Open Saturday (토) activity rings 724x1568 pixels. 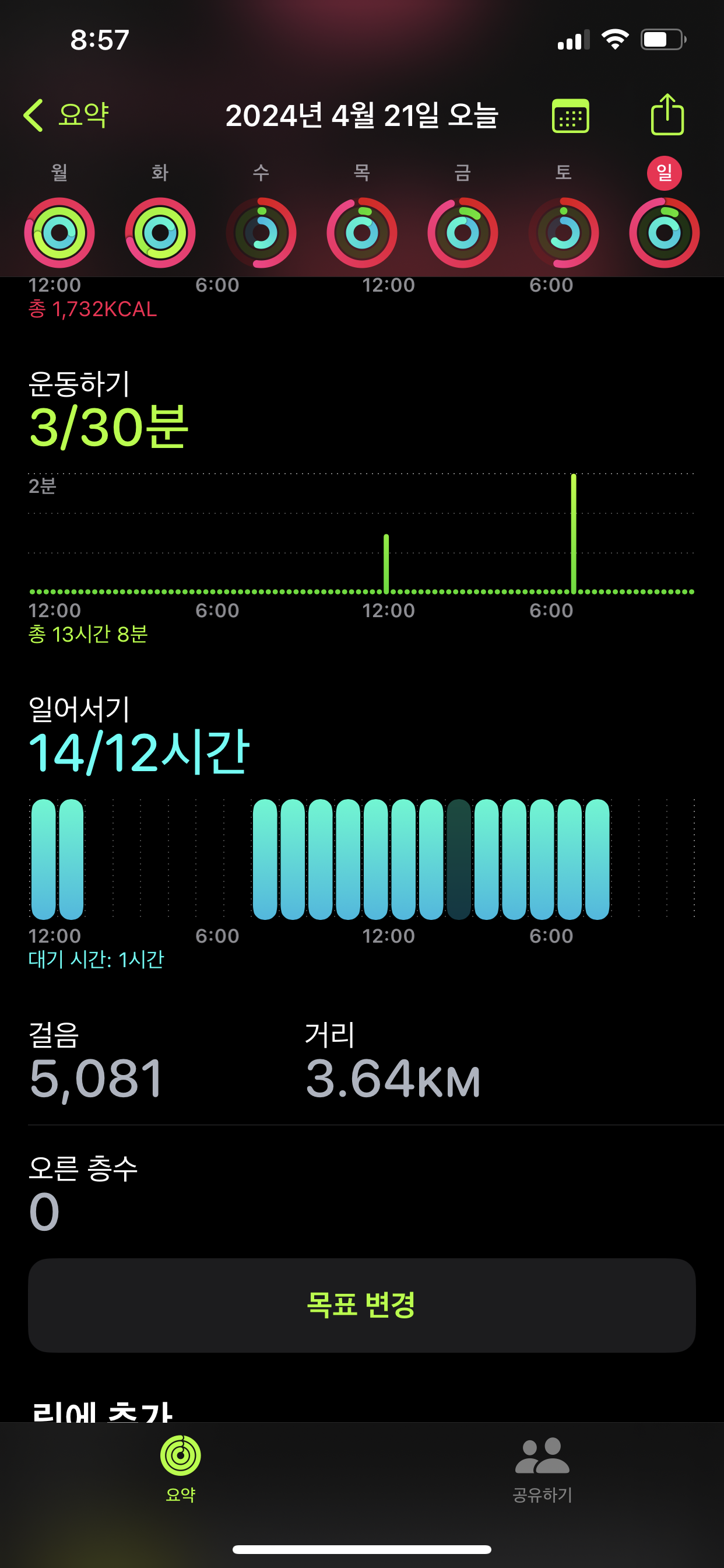point(563,233)
